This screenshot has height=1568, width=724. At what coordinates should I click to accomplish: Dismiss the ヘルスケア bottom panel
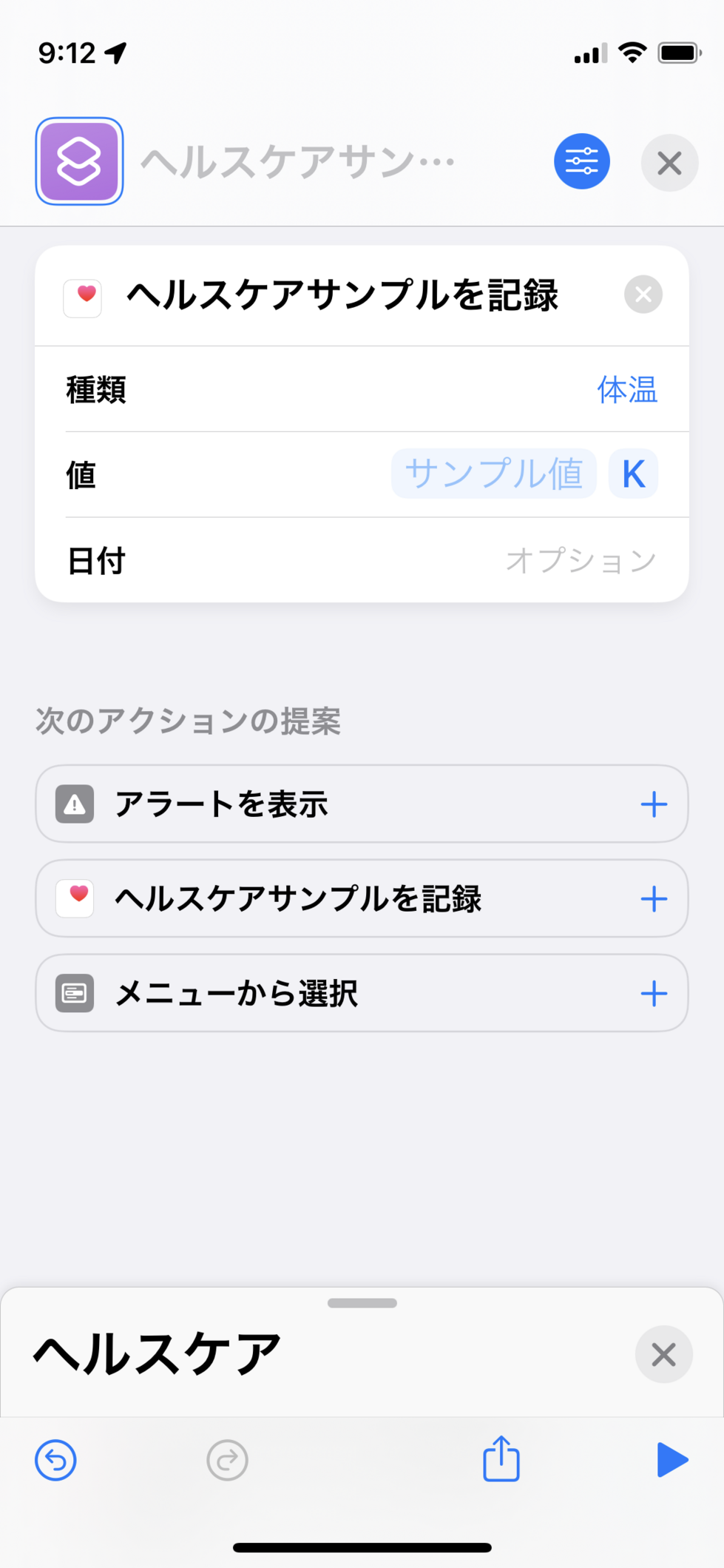coord(663,1355)
